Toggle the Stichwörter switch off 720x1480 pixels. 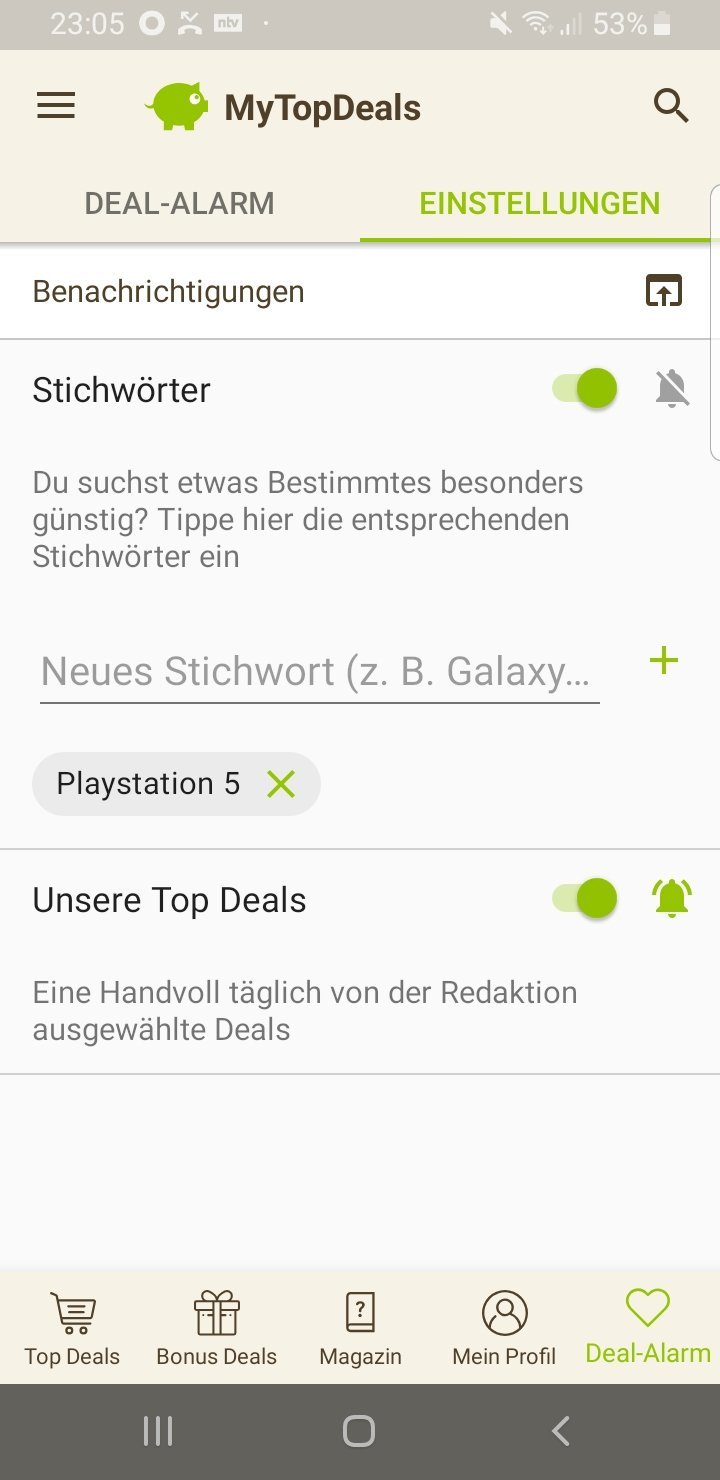click(587, 388)
